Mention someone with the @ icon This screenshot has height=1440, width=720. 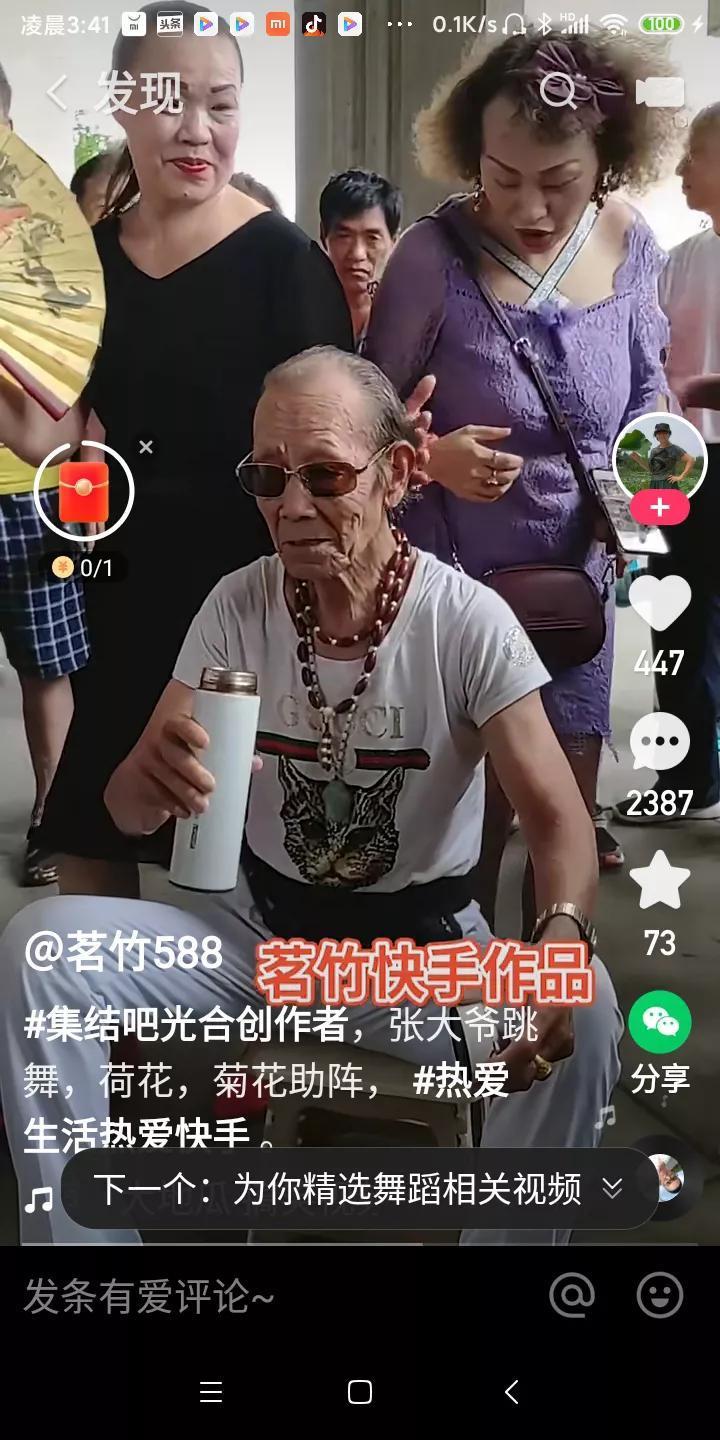572,1296
